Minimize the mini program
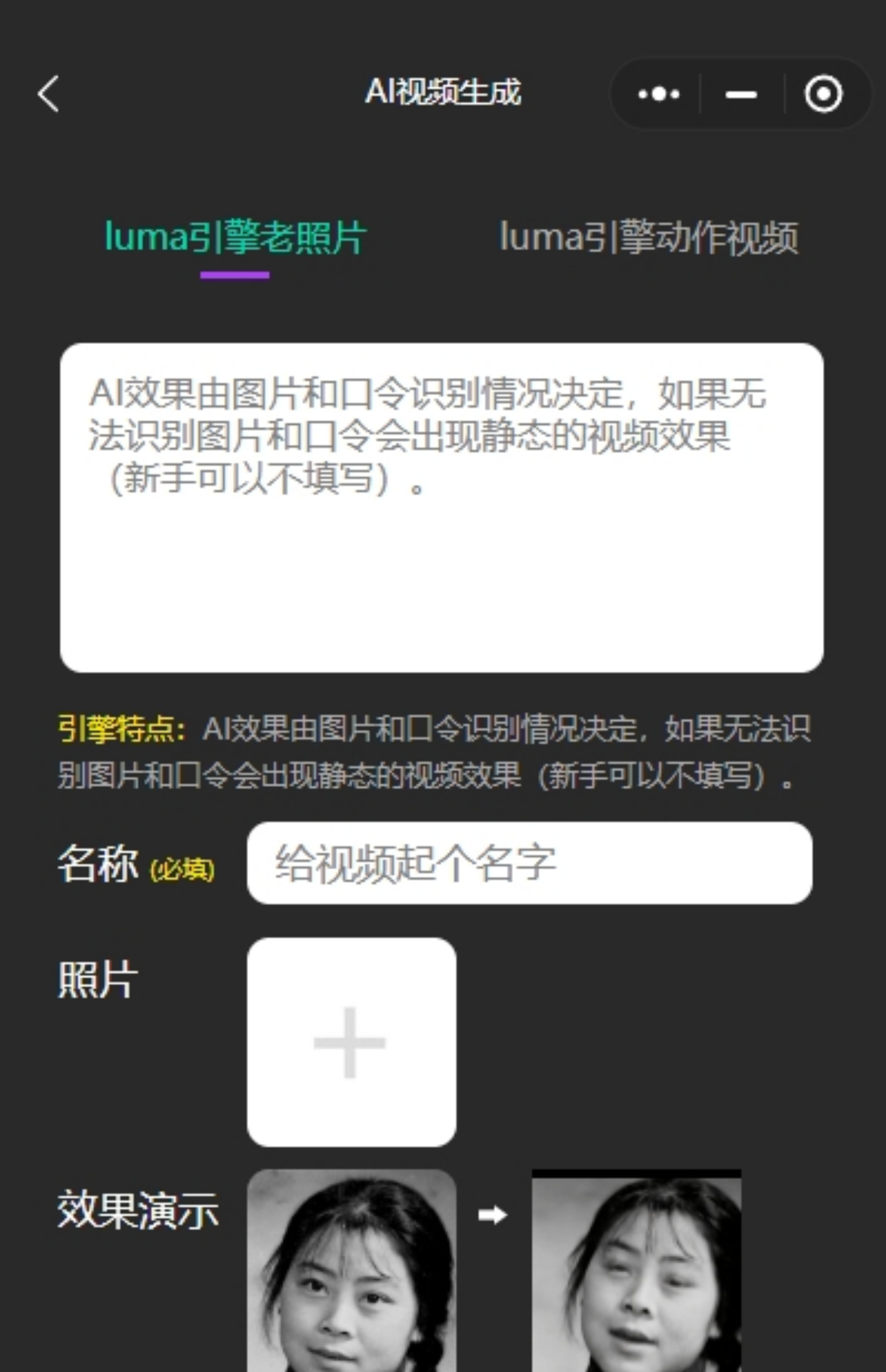886x1372 pixels. pyautogui.click(x=741, y=94)
